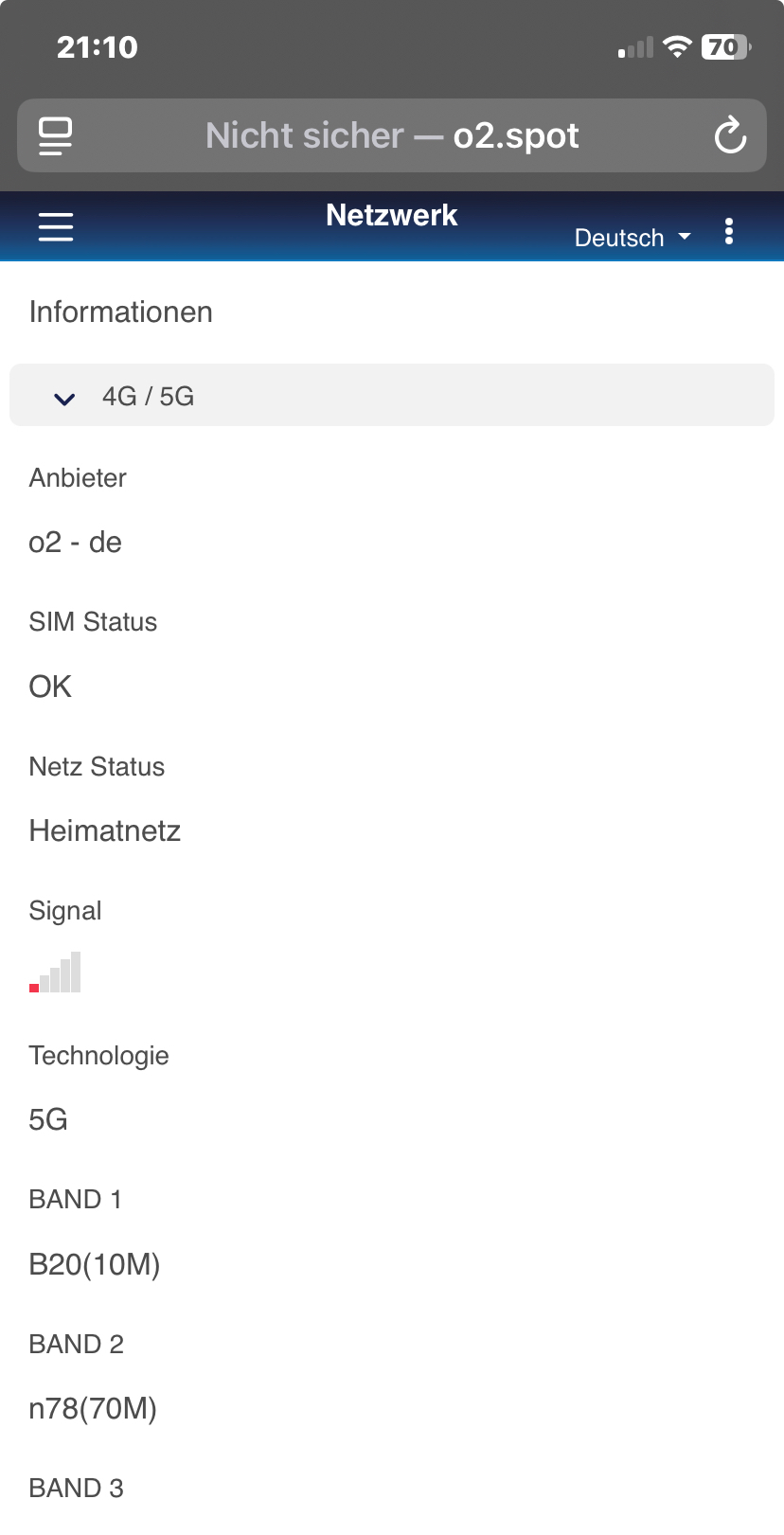The height and width of the screenshot is (1535, 784).
Task: Open the three-dot overflow menu
Action: click(x=729, y=231)
